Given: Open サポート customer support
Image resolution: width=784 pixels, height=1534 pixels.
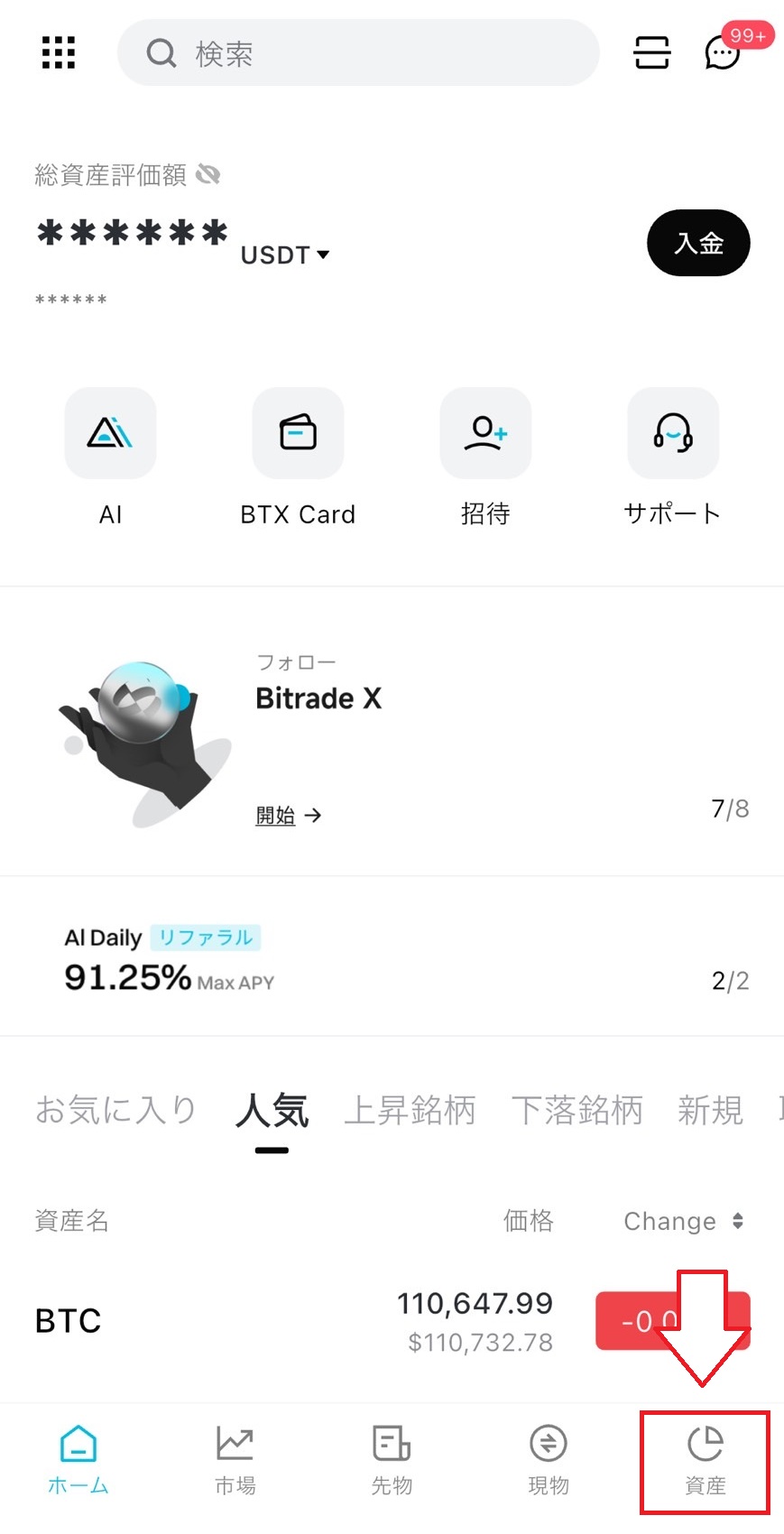Looking at the screenshot, I should pyautogui.click(x=673, y=434).
